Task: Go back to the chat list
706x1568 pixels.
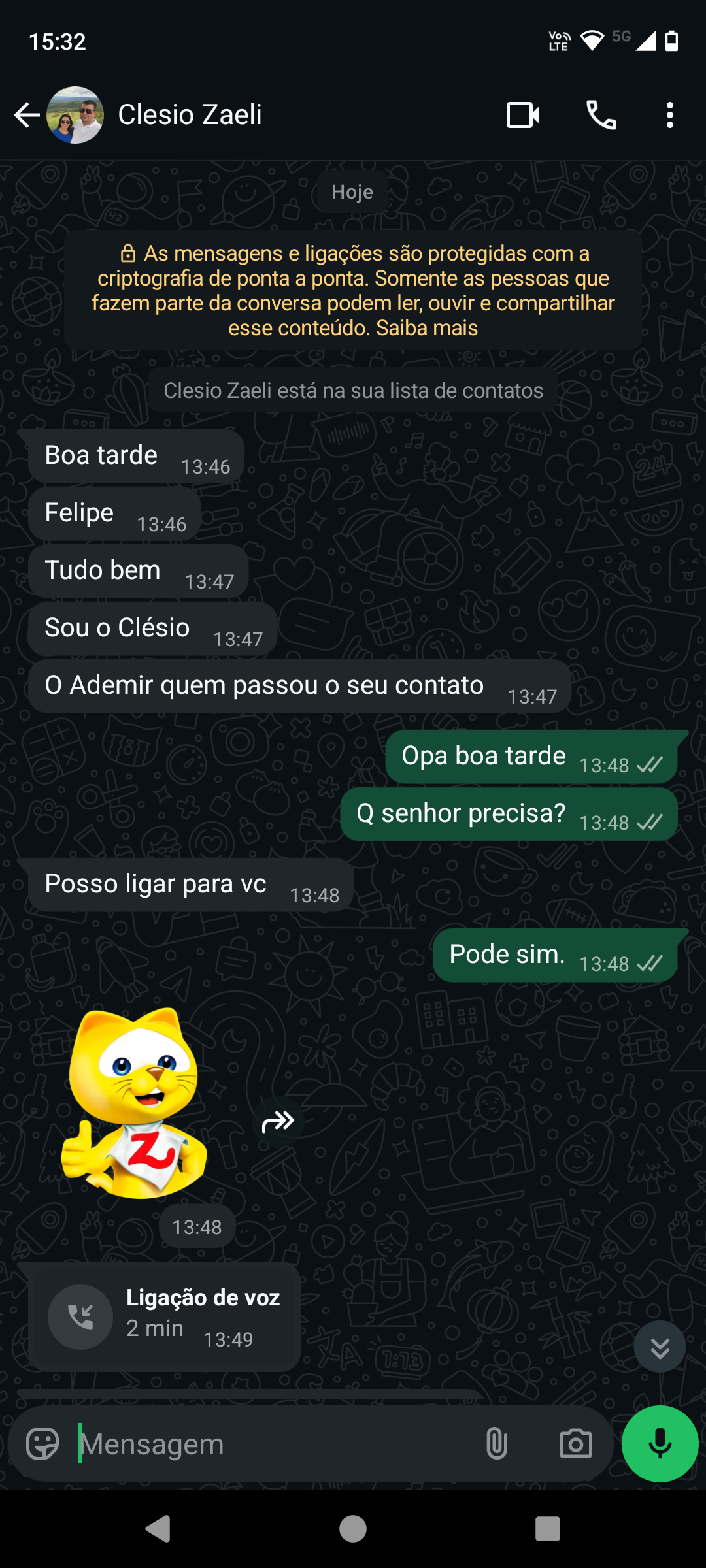Action: pos(27,115)
